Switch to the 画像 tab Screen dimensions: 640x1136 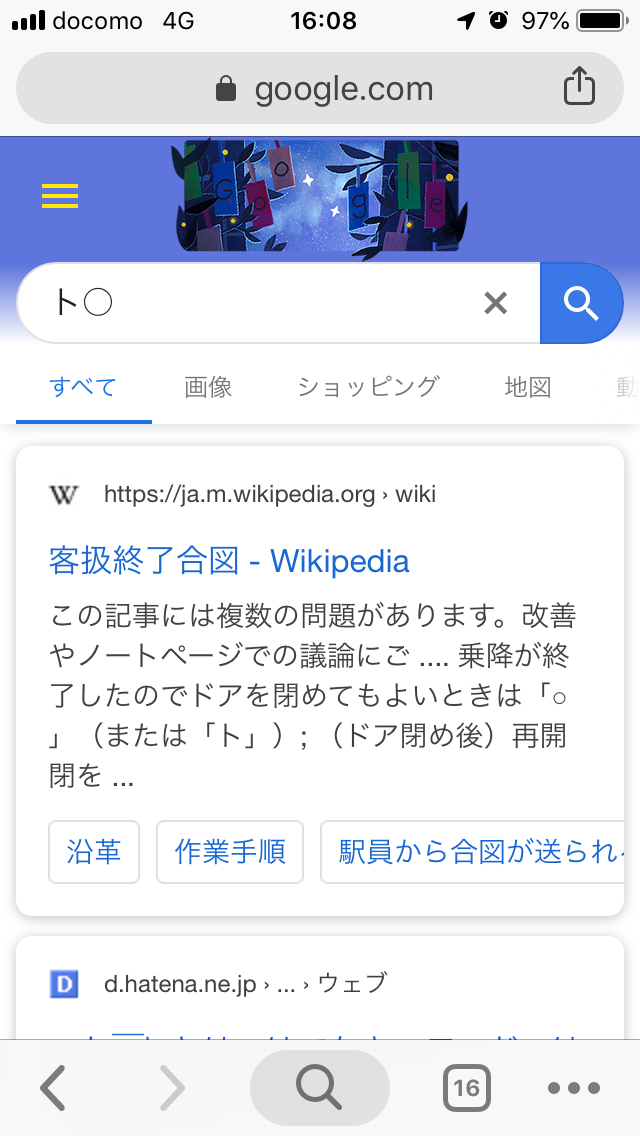(x=208, y=388)
